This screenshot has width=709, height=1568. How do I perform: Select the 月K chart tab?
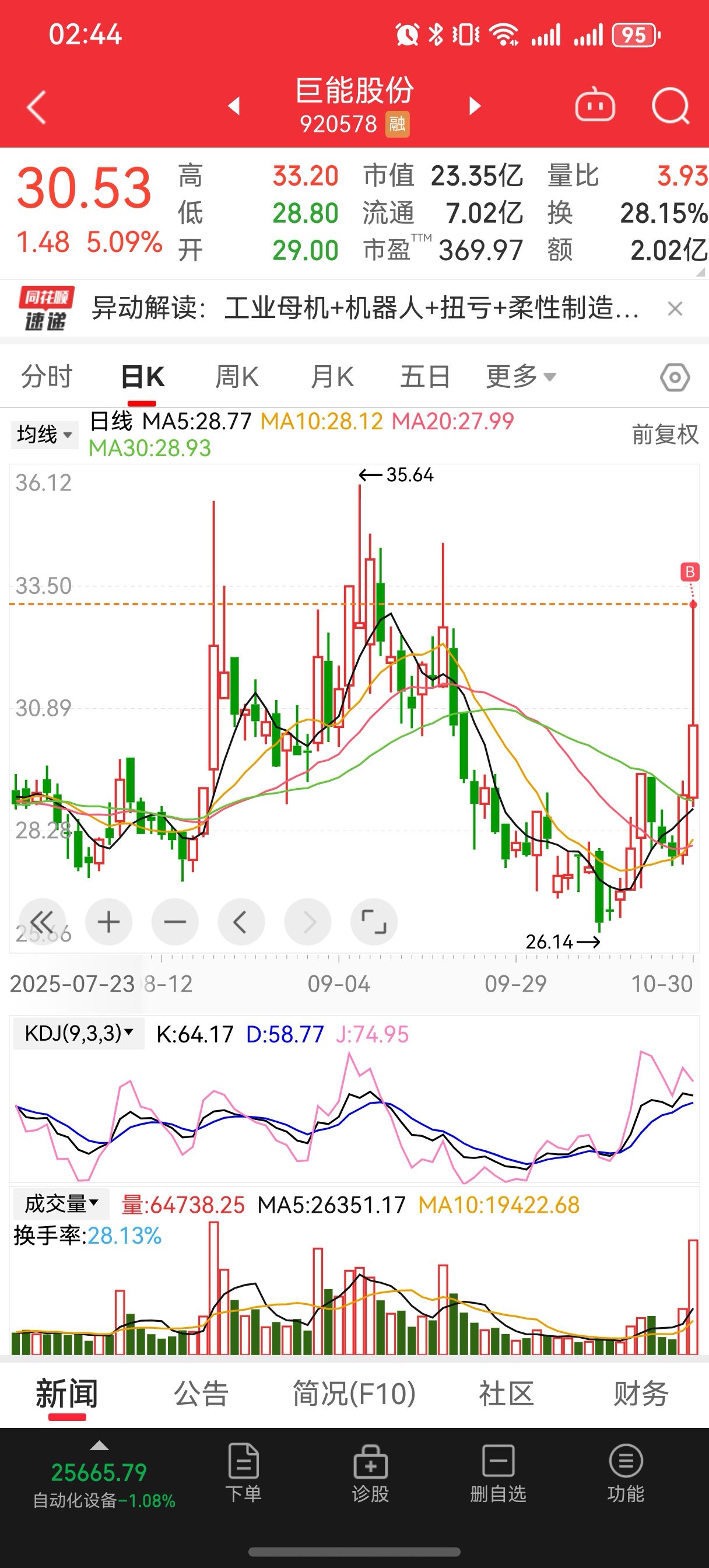click(332, 377)
